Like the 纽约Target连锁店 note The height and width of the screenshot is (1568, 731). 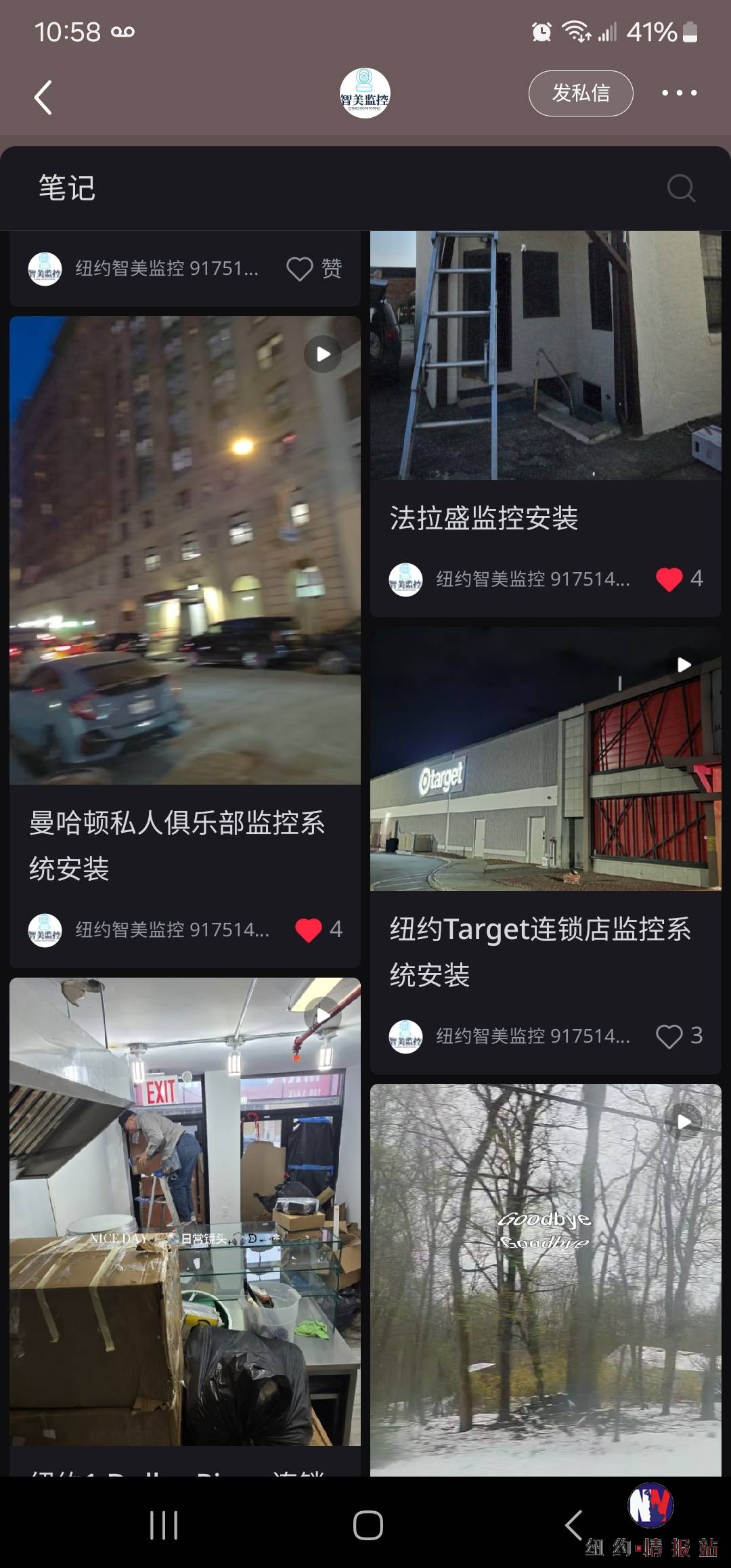pyautogui.click(x=669, y=1037)
